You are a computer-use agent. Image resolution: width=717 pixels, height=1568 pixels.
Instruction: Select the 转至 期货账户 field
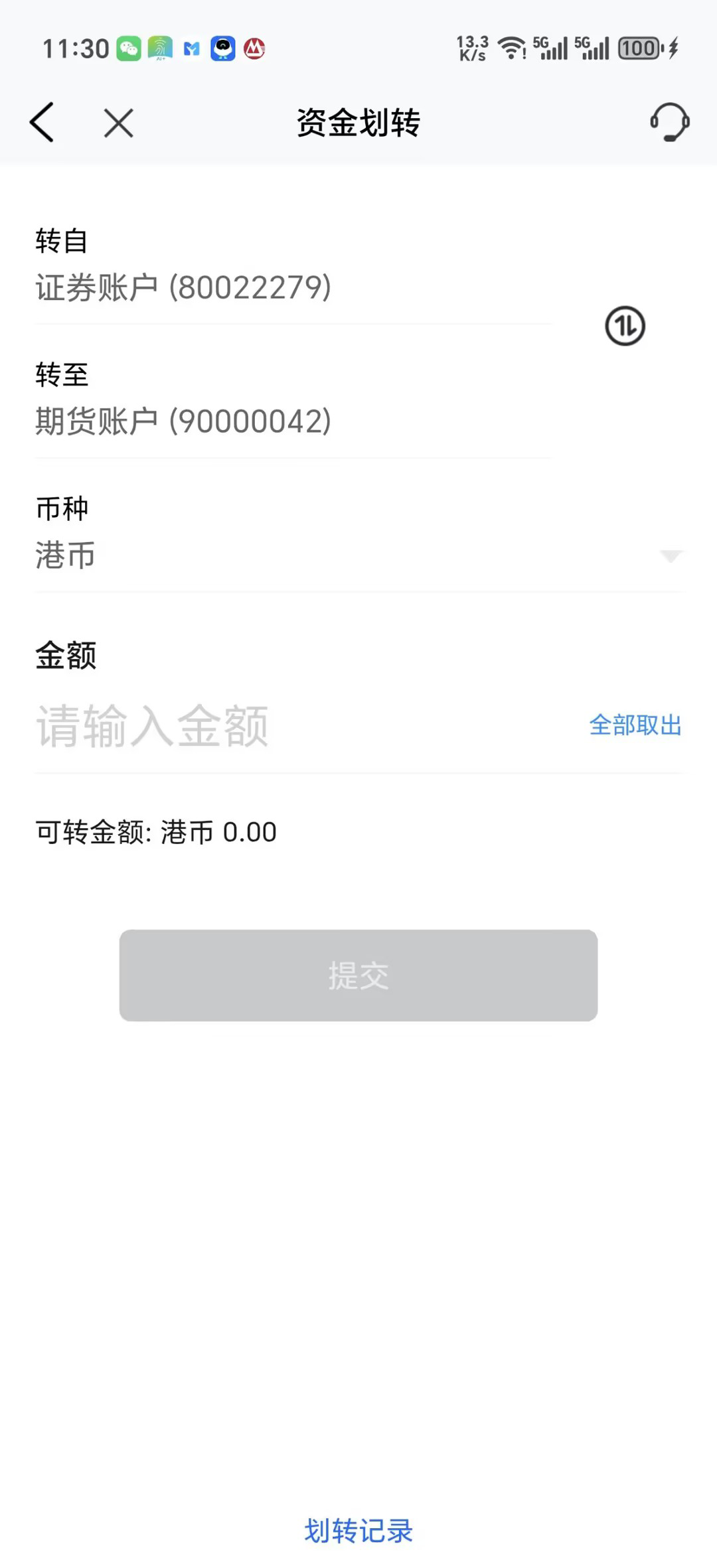(x=292, y=421)
